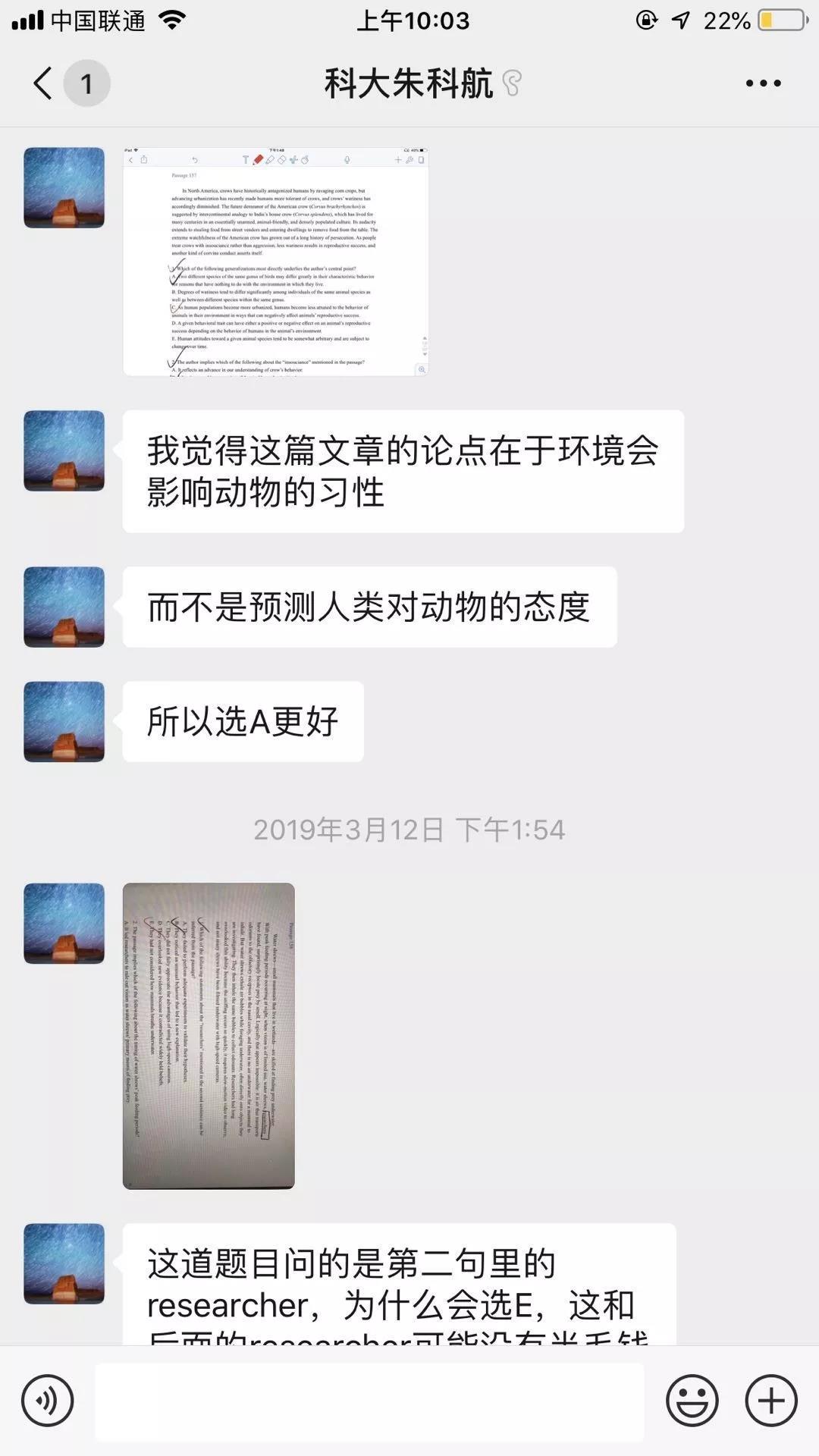
Task: Tap the bubble about researcher and choice E
Action: point(402,1289)
